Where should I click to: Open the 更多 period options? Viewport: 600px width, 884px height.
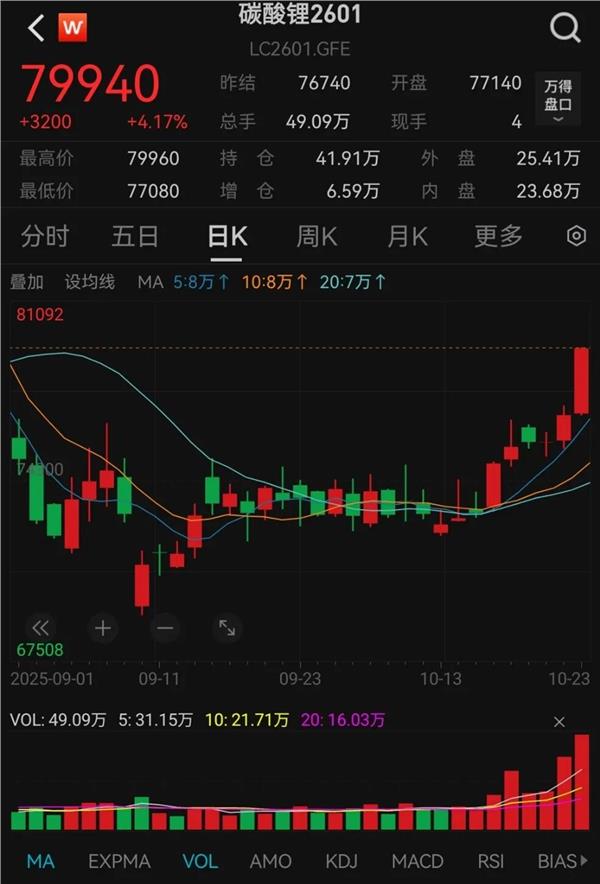498,236
